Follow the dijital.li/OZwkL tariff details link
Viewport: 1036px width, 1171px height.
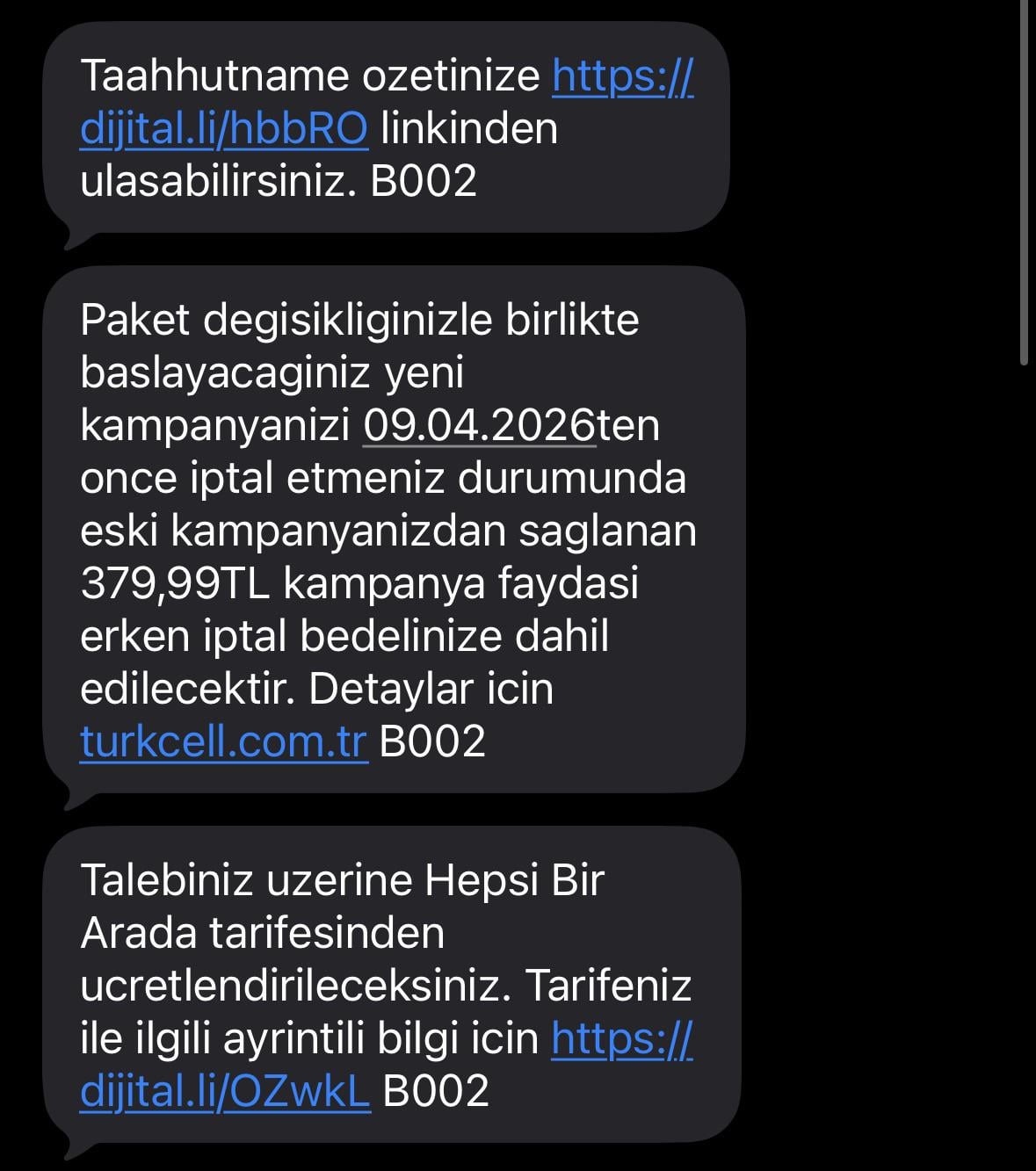(225, 1091)
